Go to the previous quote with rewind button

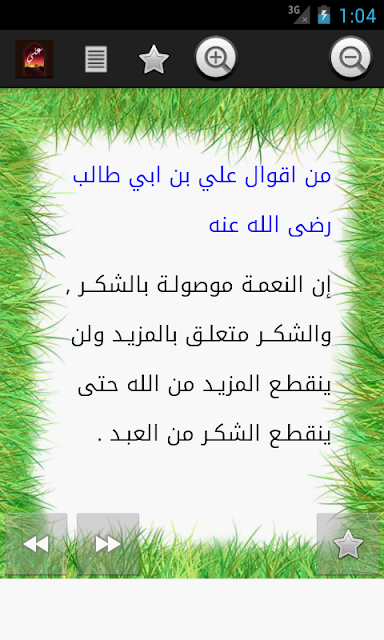point(36,544)
